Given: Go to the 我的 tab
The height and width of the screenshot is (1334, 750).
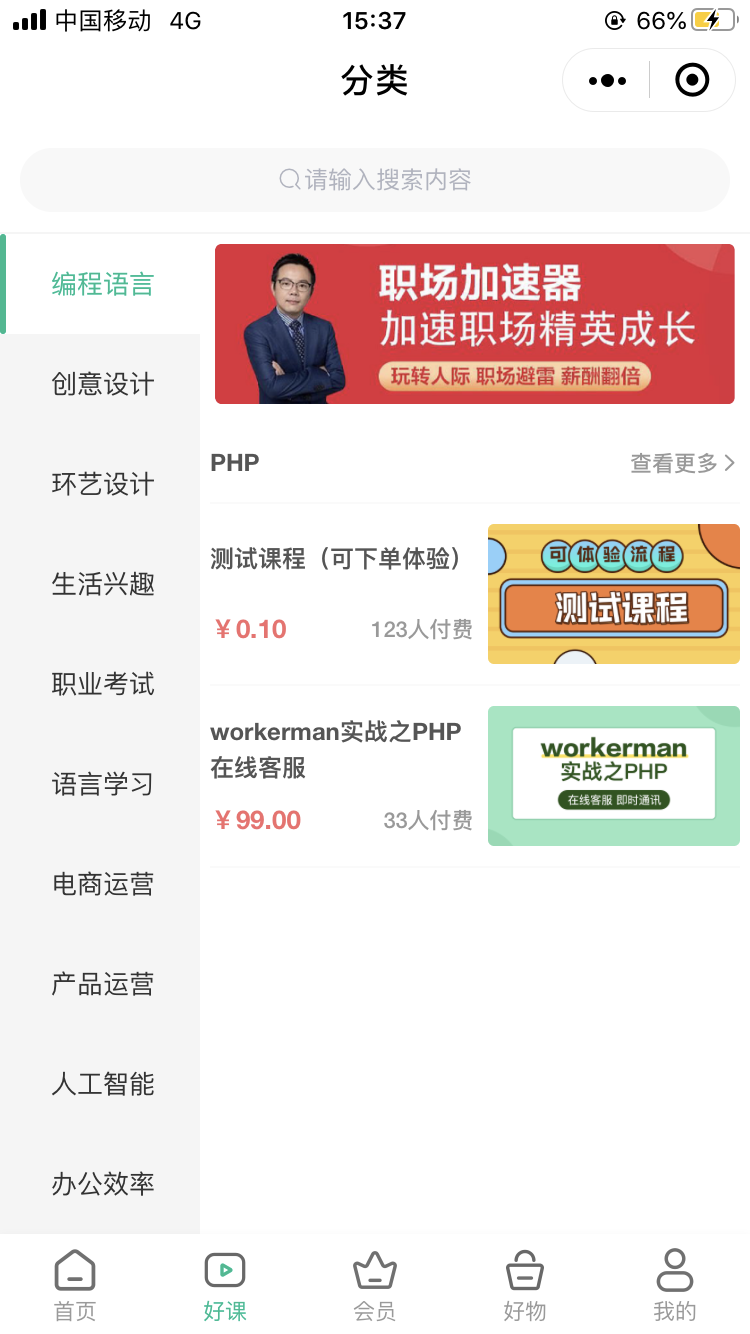Looking at the screenshot, I should [x=675, y=1285].
